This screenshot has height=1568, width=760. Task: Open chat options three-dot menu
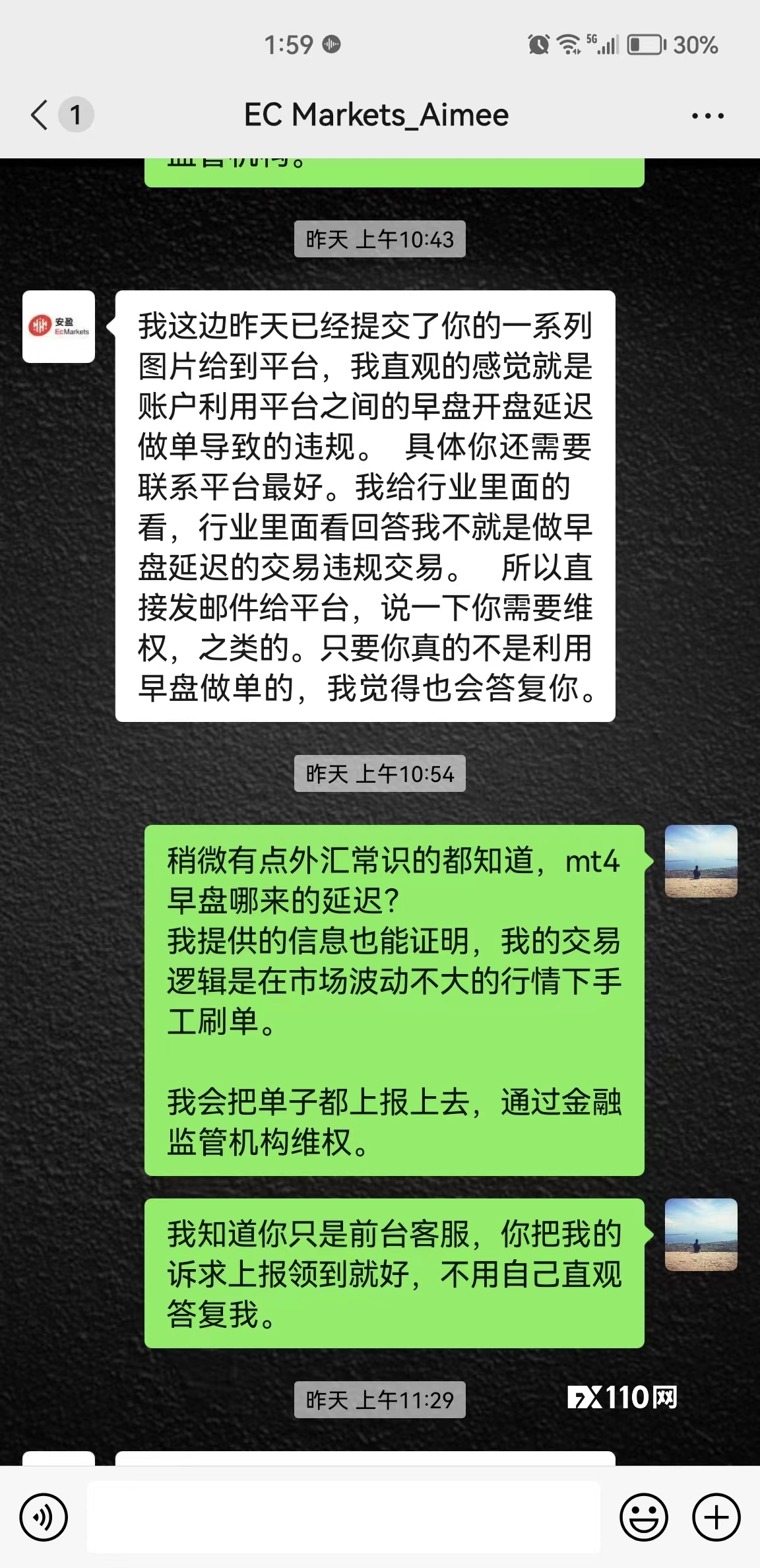(x=707, y=116)
